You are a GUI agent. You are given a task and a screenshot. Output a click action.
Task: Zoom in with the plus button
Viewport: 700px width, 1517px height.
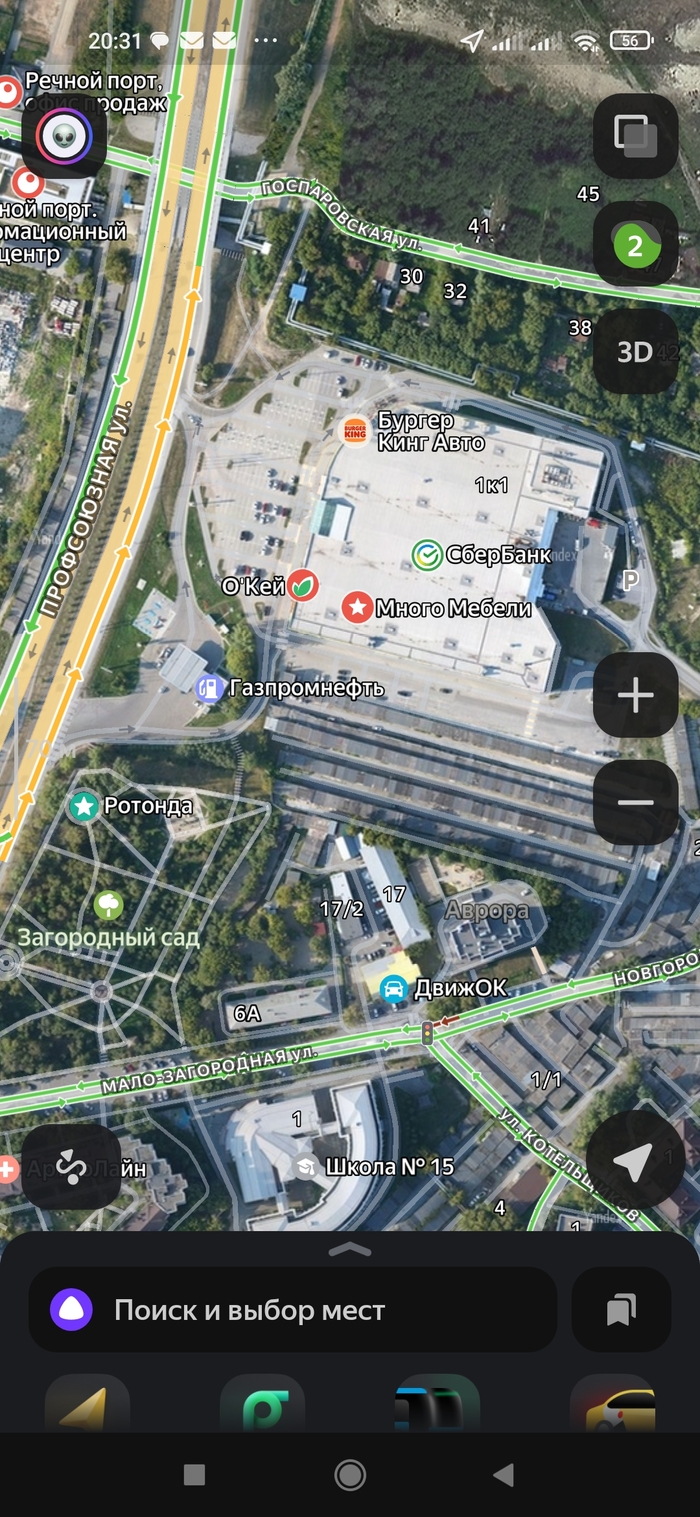pos(635,695)
